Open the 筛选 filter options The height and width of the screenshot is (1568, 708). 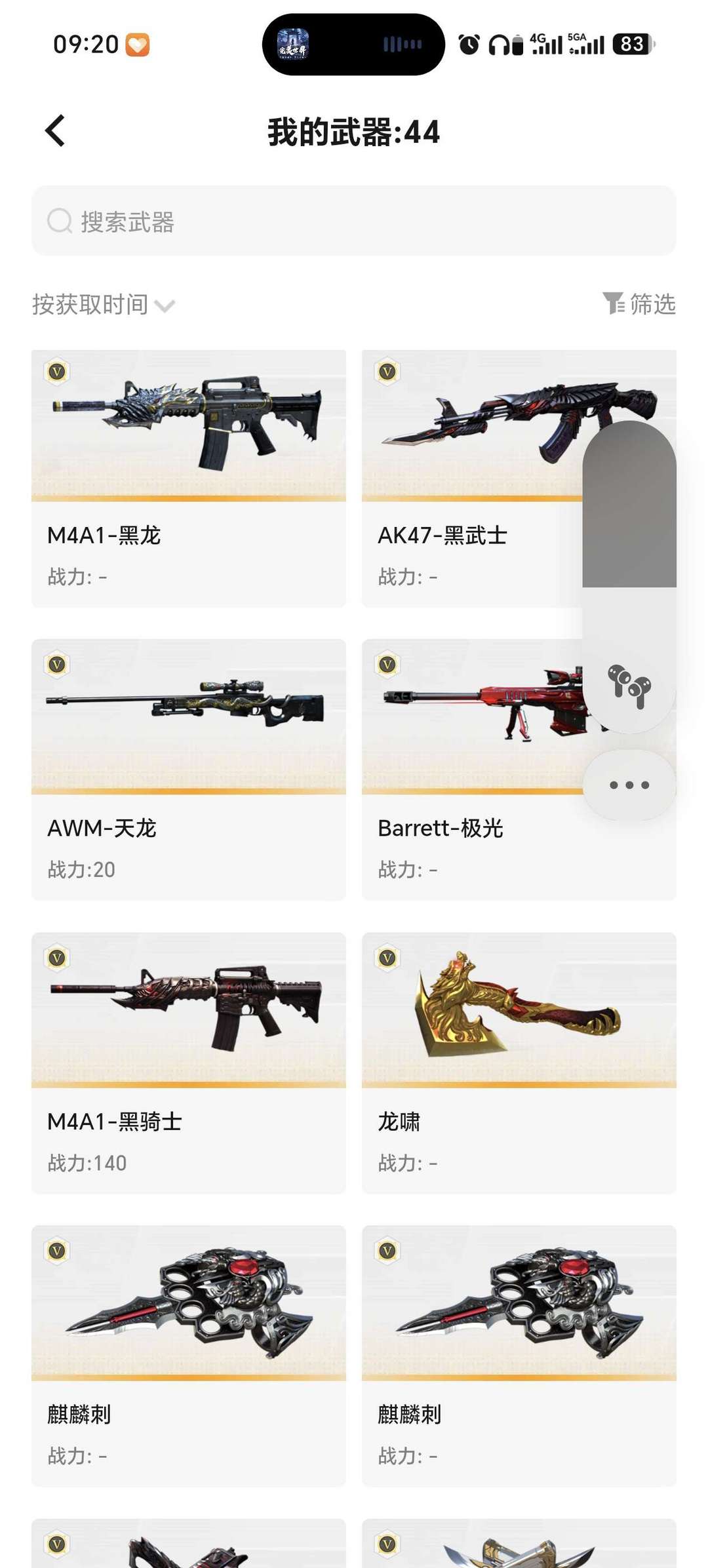pos(639,304)
